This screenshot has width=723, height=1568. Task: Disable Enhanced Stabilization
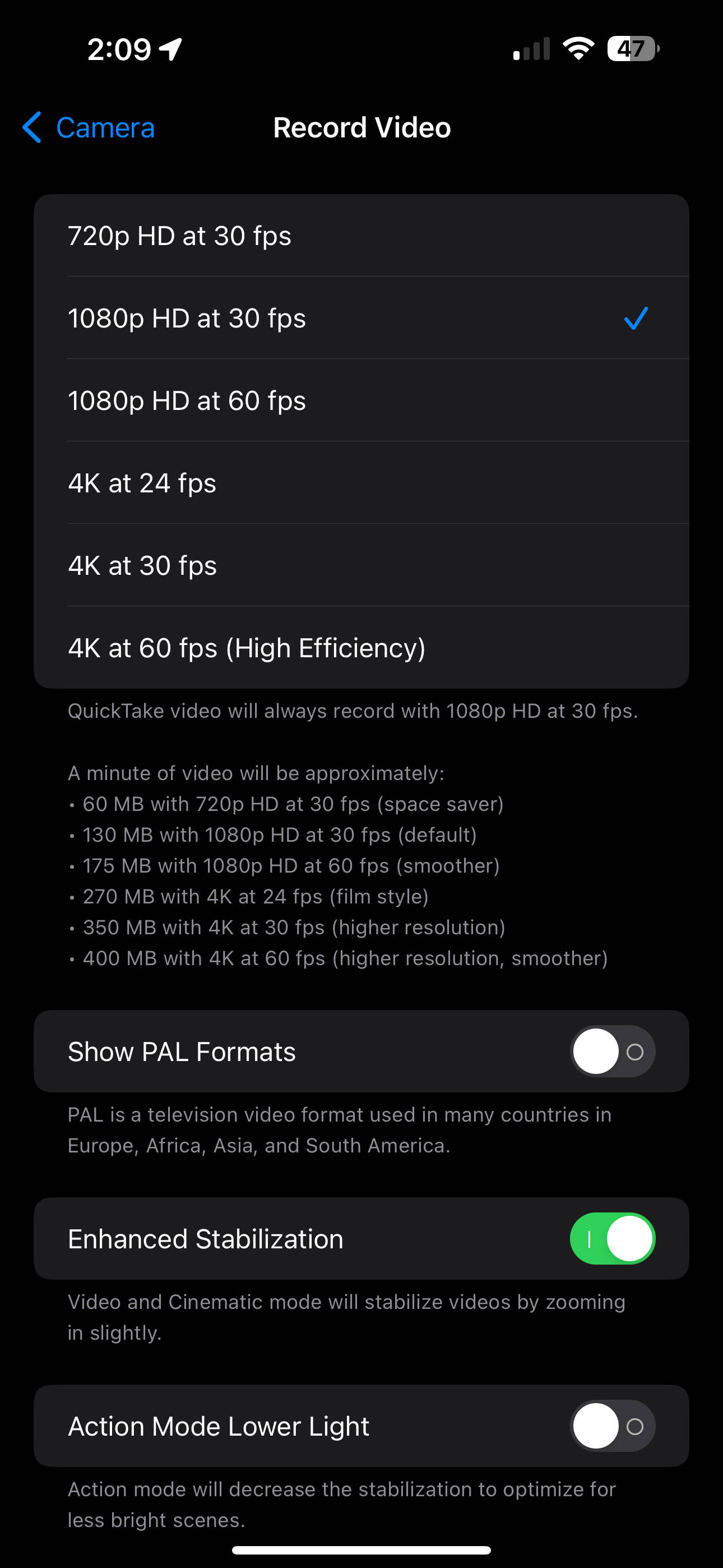612,1239
